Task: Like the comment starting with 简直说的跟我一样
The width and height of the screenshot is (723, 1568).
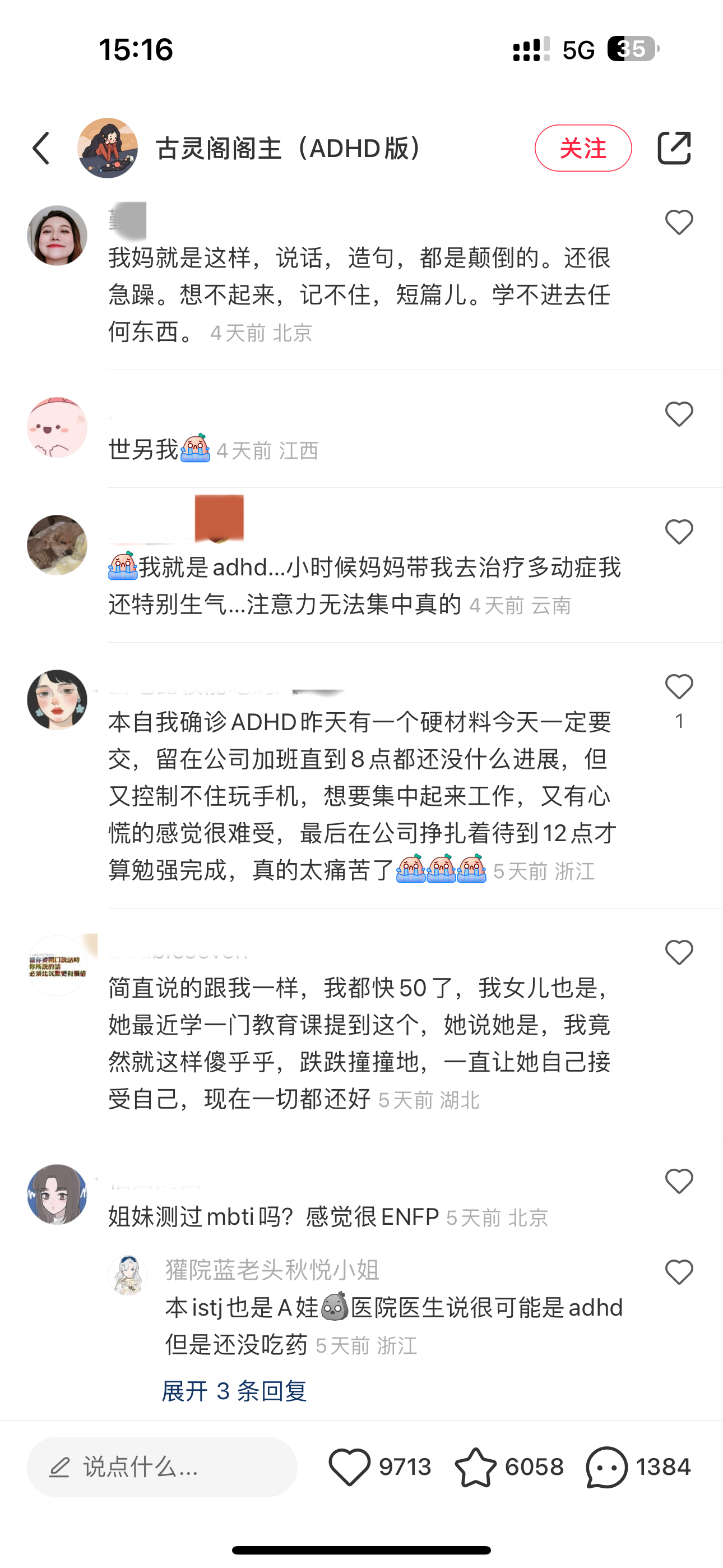Action: coord(679,953)
